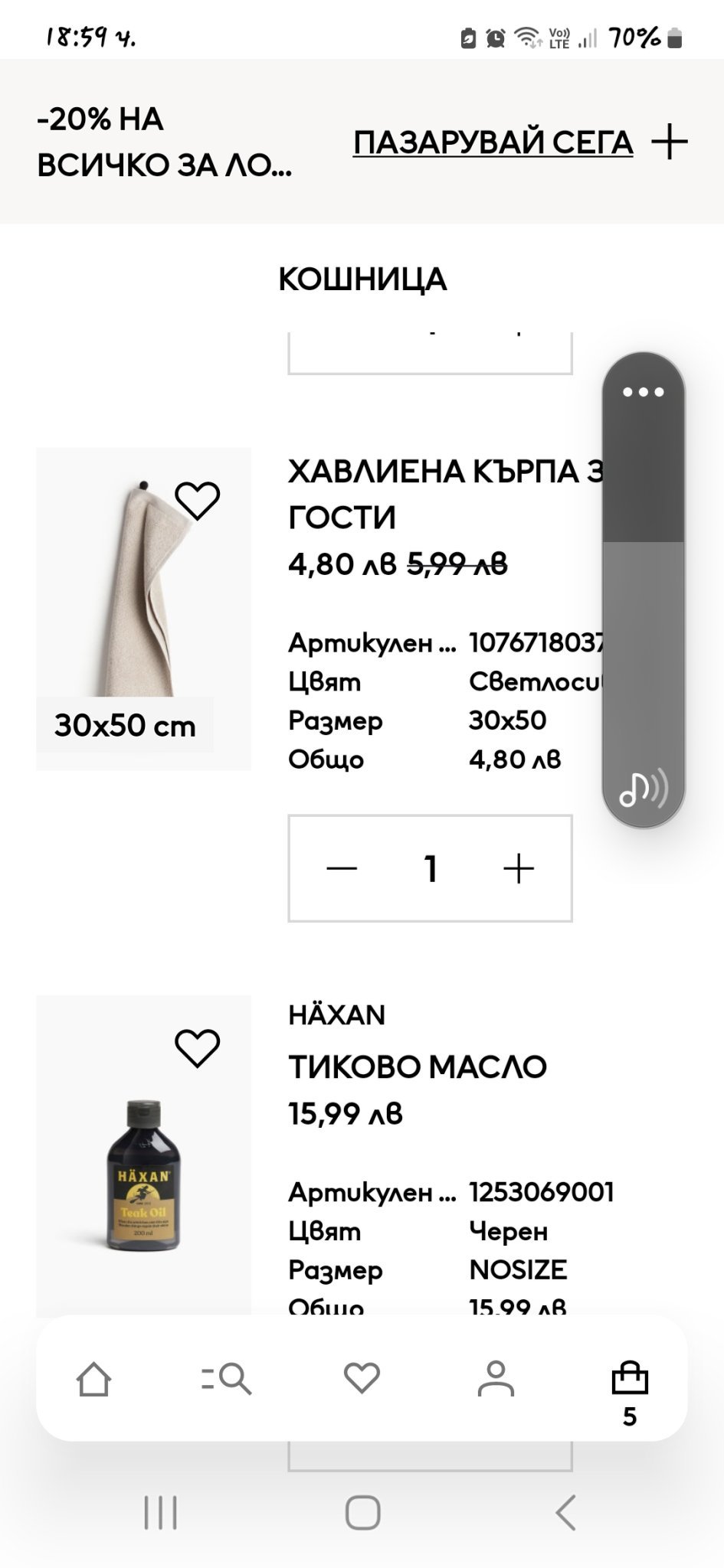Go to the home tab
Image resolution: width=724 pixels, height=1568 pixels.
click(x=93, y=1380)
